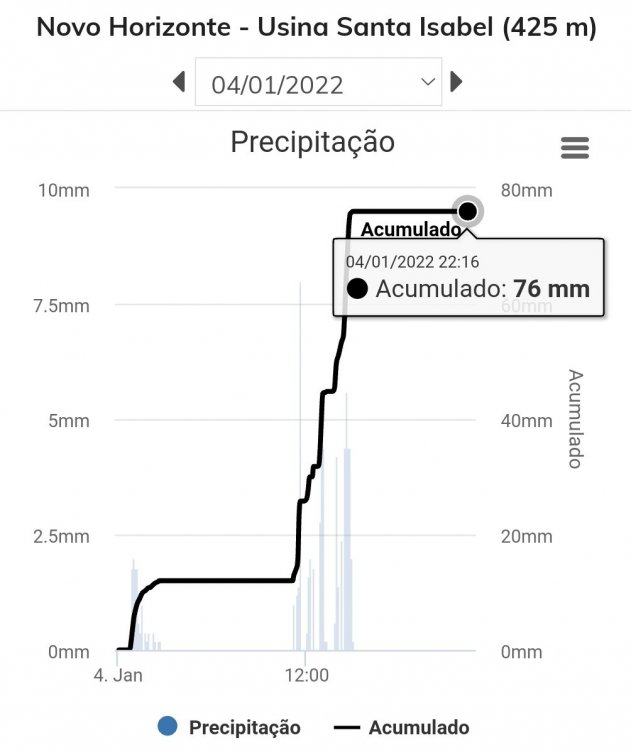Open the chart hamburger menu
Image resolution: width=631 pixels, height=750 pixels.
point(575,148)
